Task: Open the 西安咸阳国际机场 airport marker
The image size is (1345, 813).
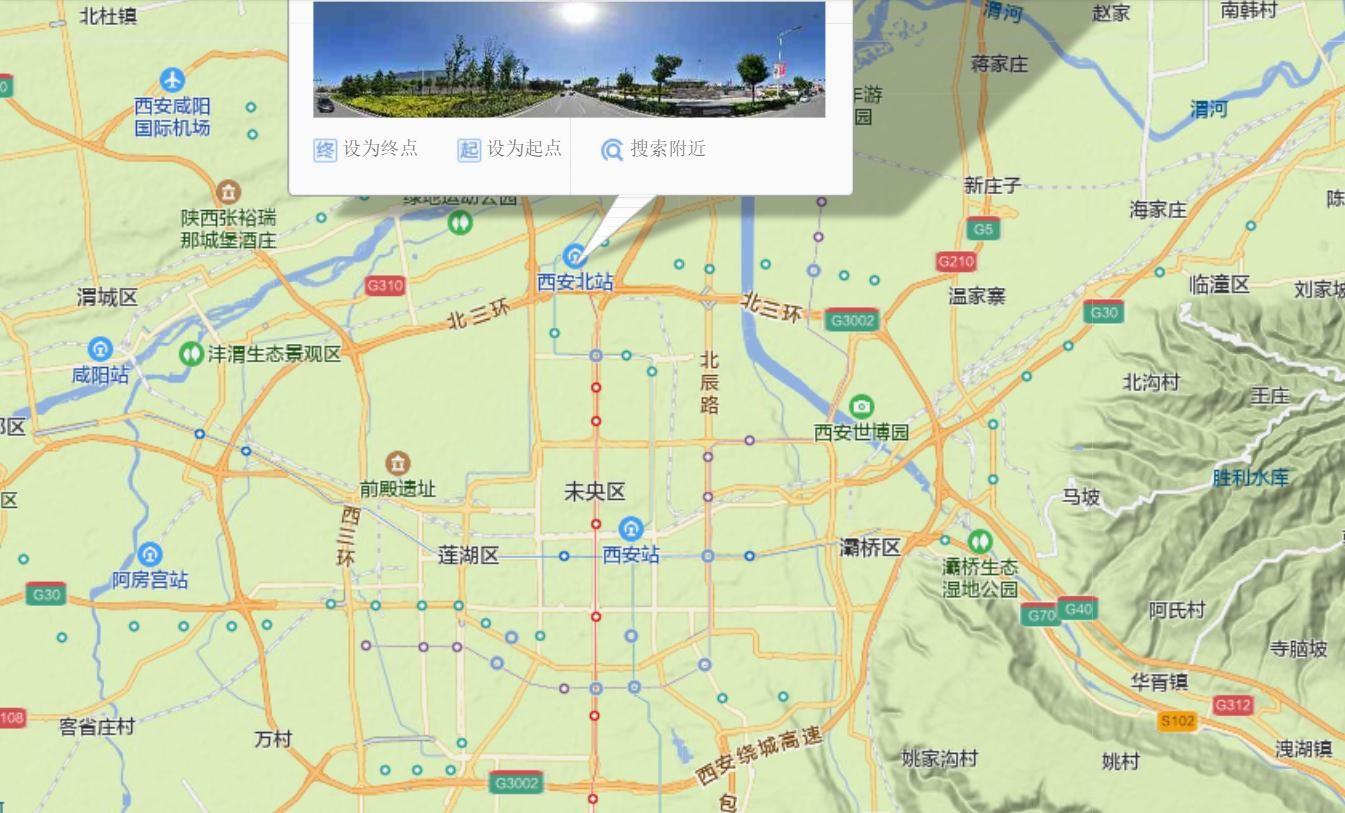Action: (172, 80)
